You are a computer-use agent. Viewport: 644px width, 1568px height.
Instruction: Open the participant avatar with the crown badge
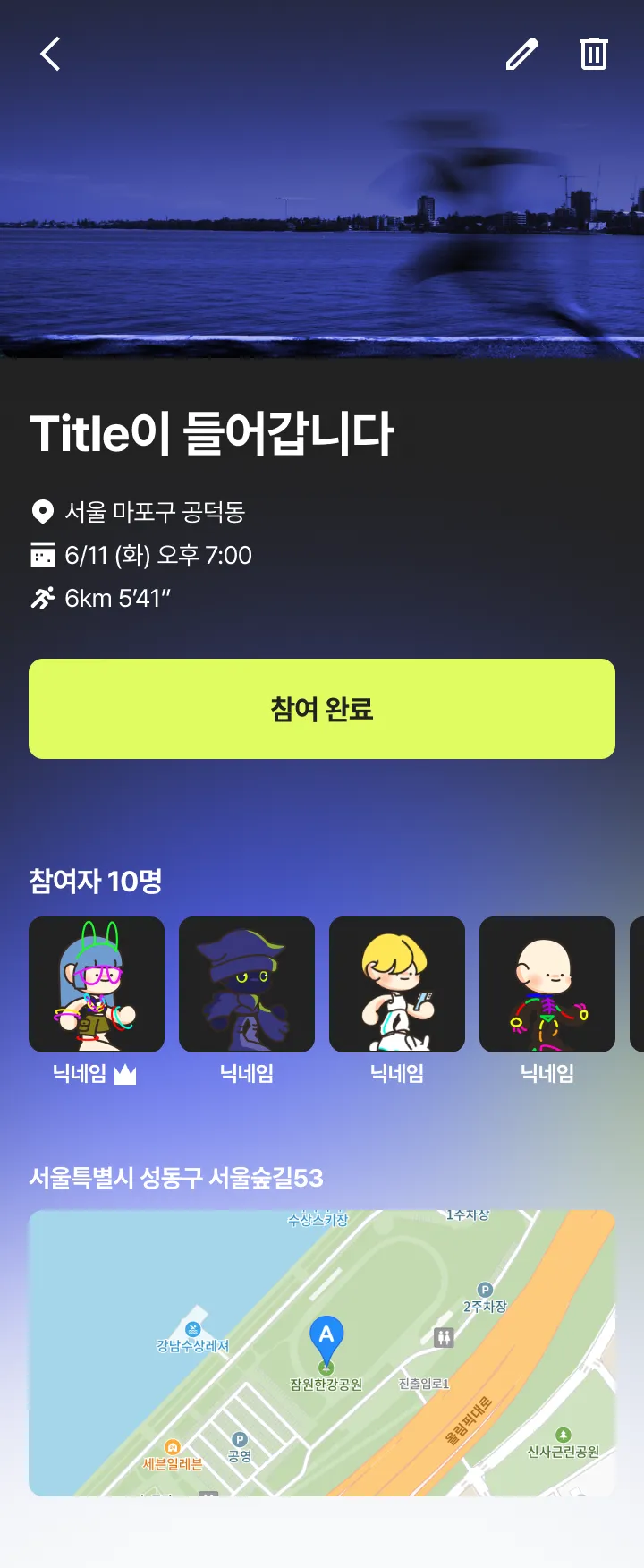click(97, 984)
